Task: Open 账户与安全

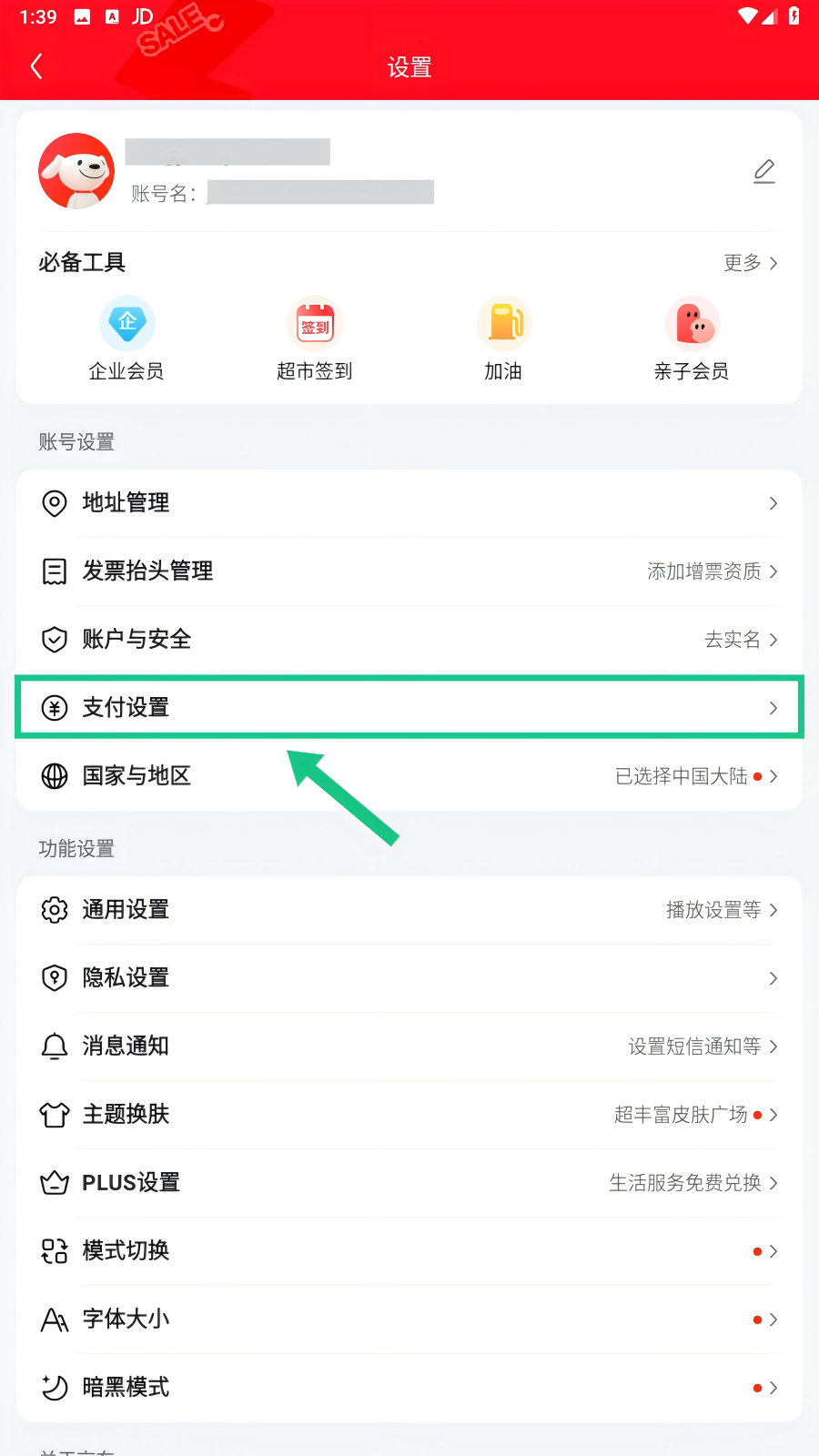Action: pos(409,640)
